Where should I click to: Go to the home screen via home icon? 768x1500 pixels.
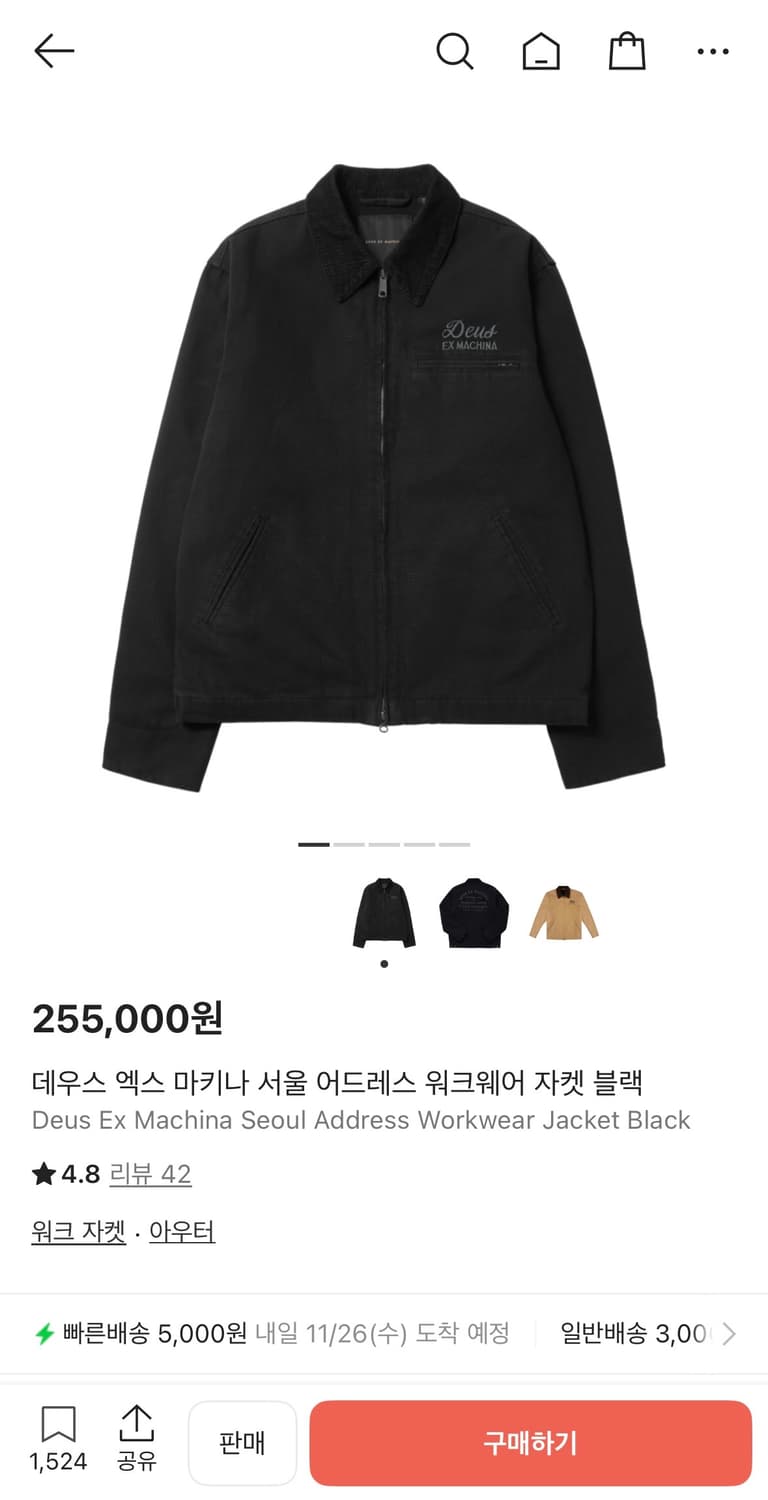coord(541,50)
